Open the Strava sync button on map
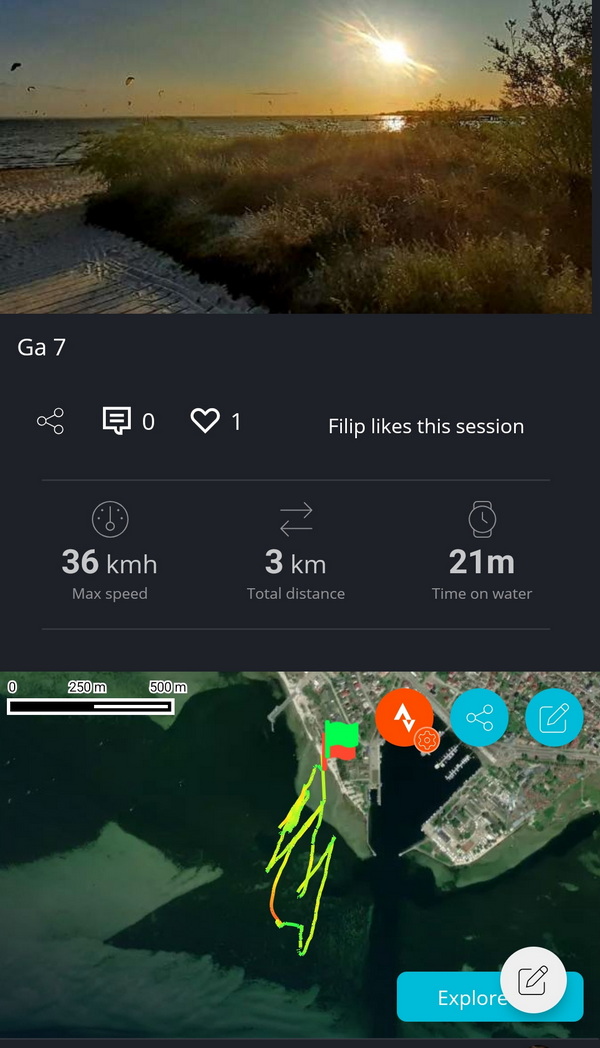The width and height of the screenshot is (600, 1048). point(404,718)
